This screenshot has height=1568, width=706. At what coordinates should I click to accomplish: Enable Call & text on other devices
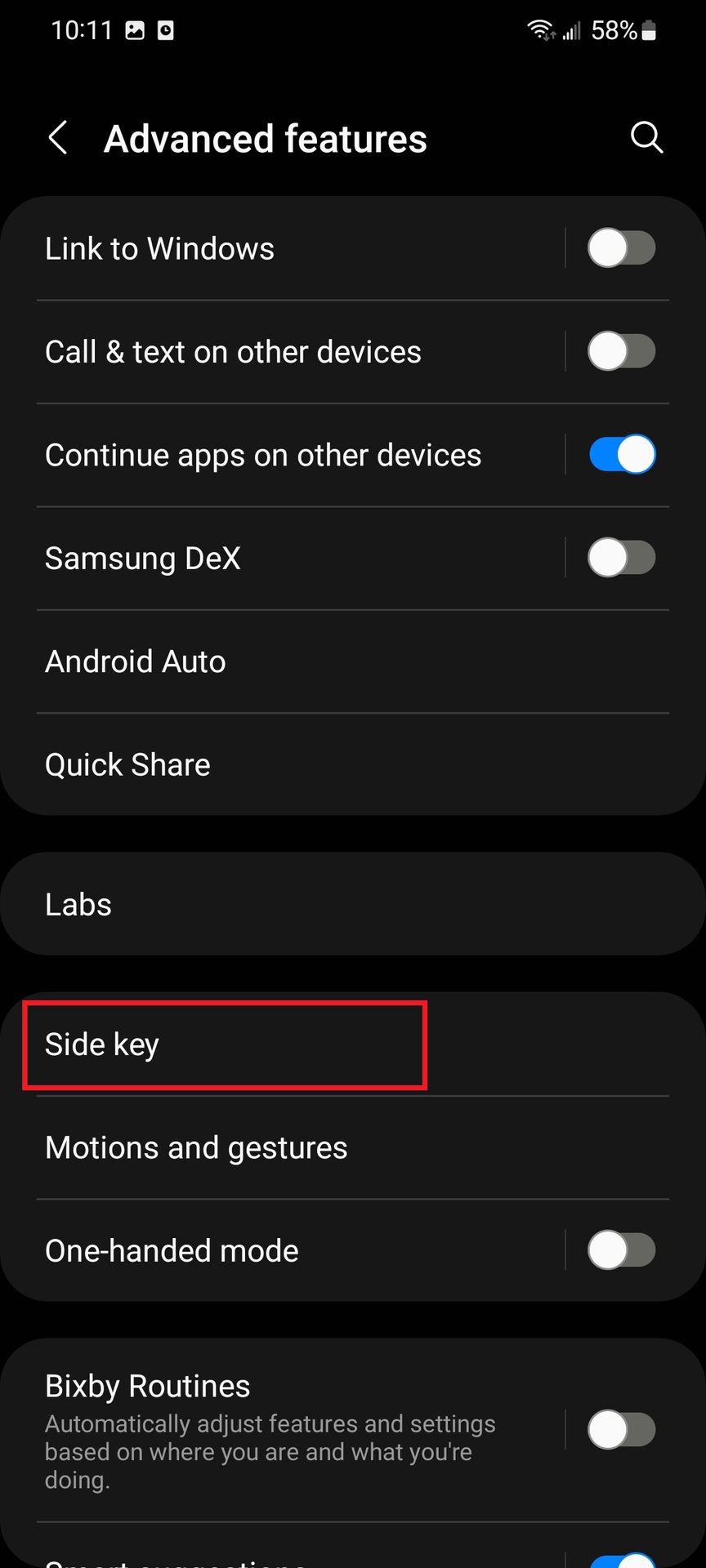pos(621,352)
